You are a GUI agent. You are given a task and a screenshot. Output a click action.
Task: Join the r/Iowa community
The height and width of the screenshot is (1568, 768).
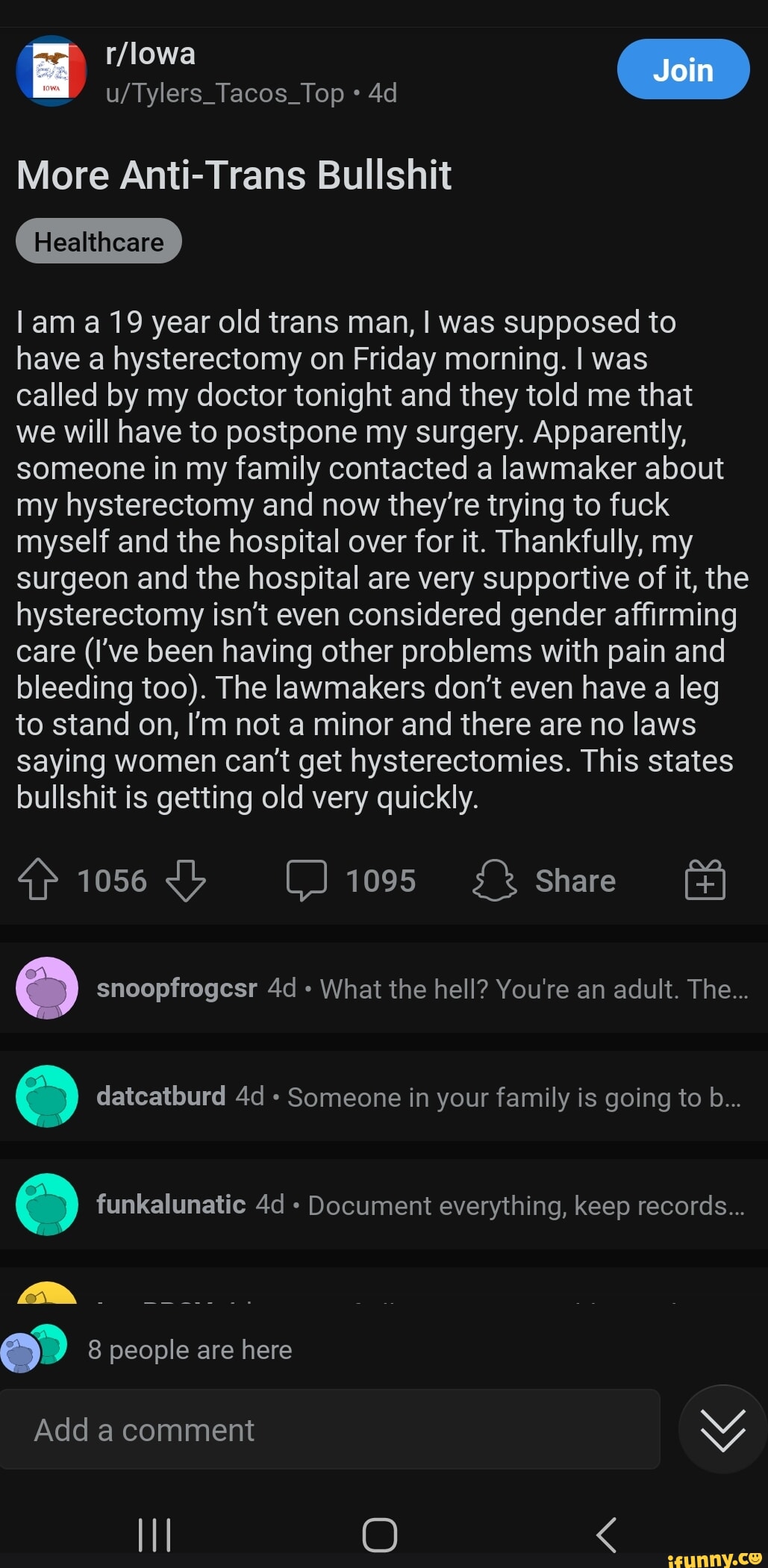click(x=683, y=69)
